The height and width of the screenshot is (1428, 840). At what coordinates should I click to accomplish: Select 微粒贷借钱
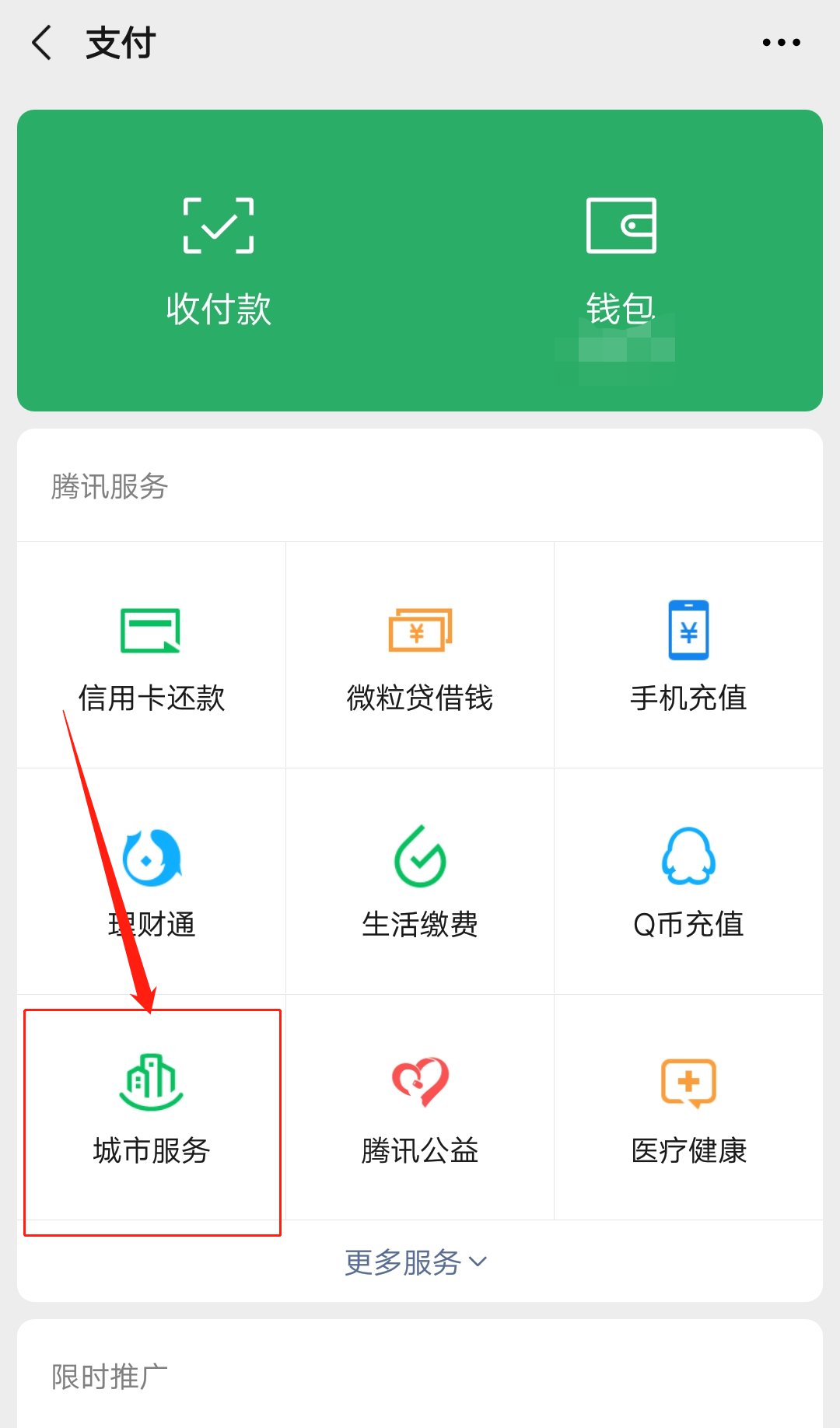(420, 655)
